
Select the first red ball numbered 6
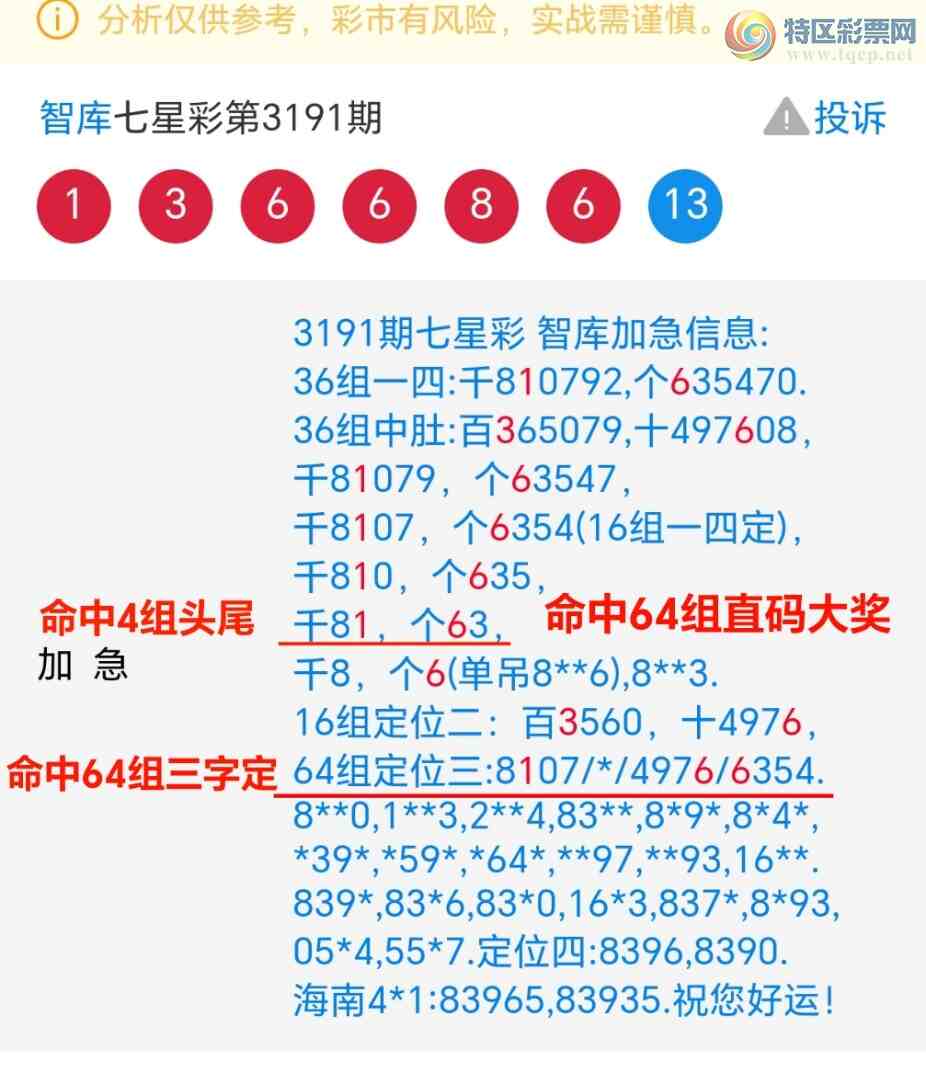point(276,206)
